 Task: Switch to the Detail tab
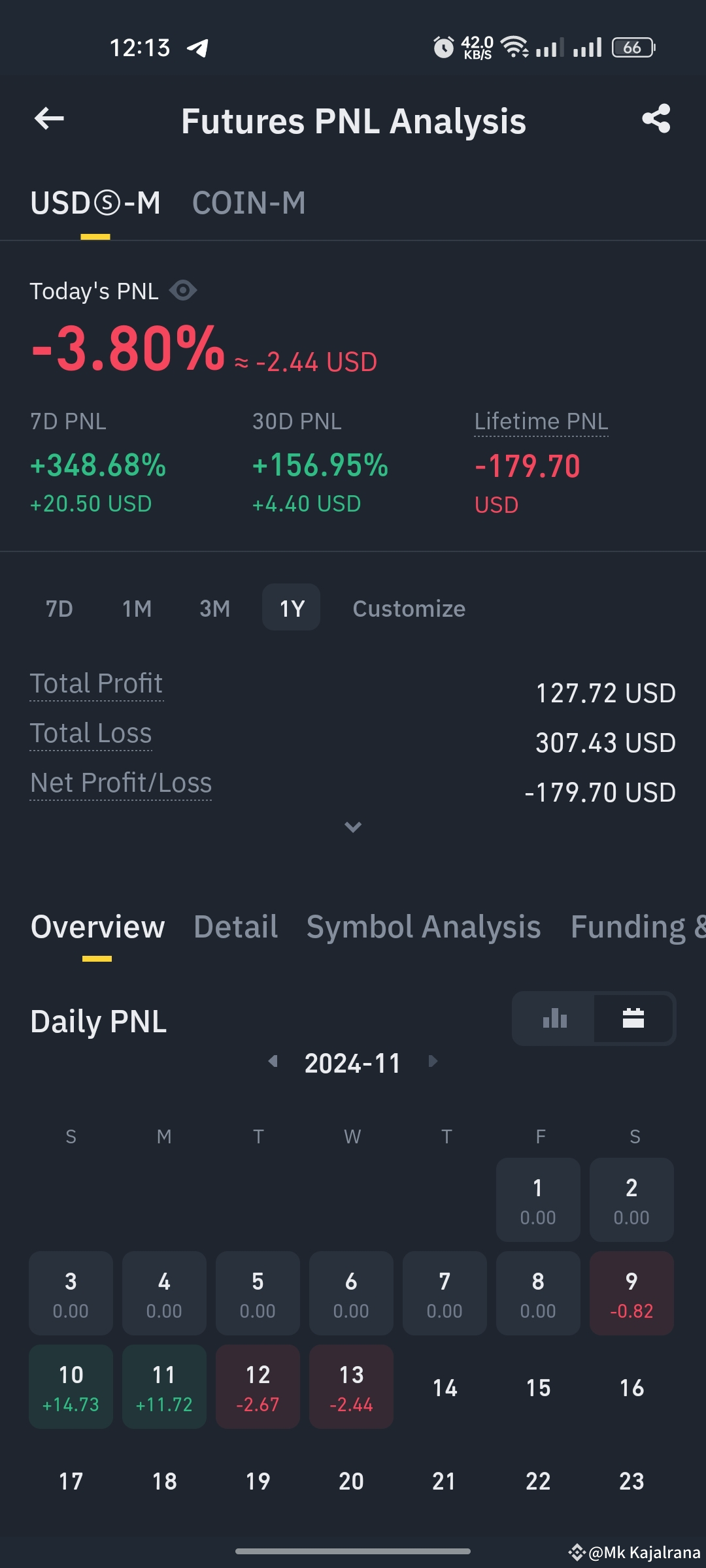pyautogui.click(x=235, y=926)
